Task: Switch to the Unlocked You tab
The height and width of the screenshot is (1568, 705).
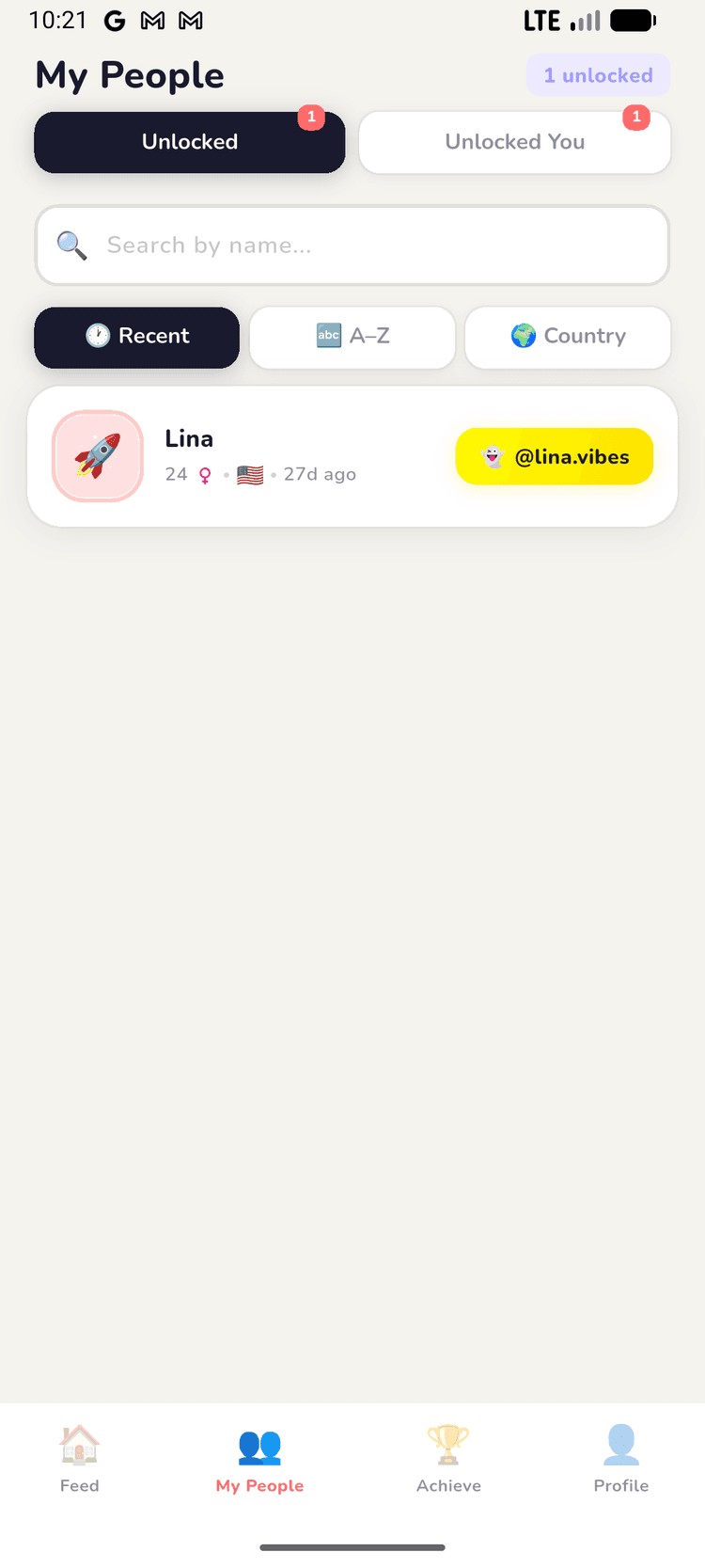Action: (514, 142)
